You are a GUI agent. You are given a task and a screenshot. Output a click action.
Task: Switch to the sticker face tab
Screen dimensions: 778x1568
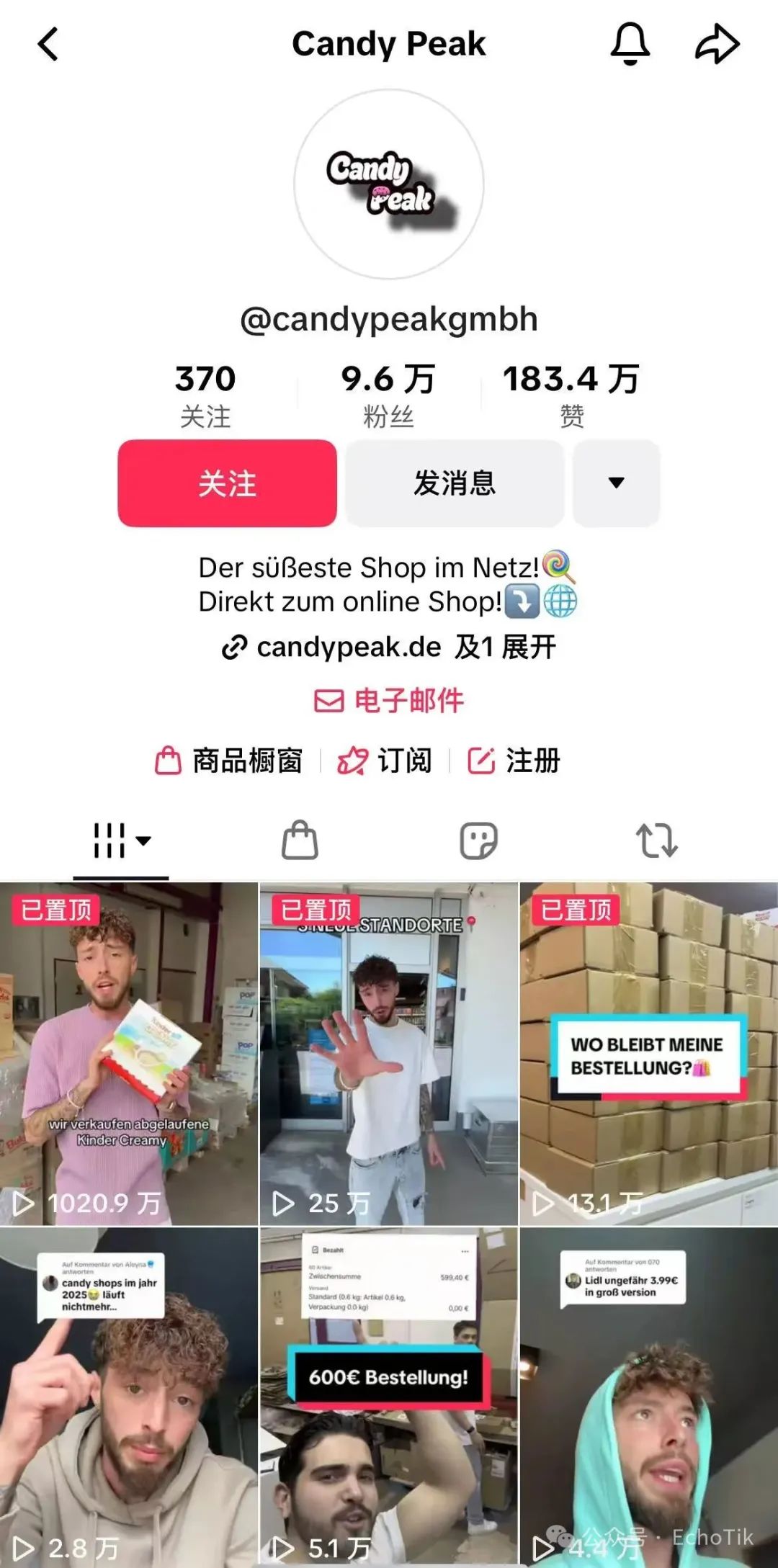[478, 841]
